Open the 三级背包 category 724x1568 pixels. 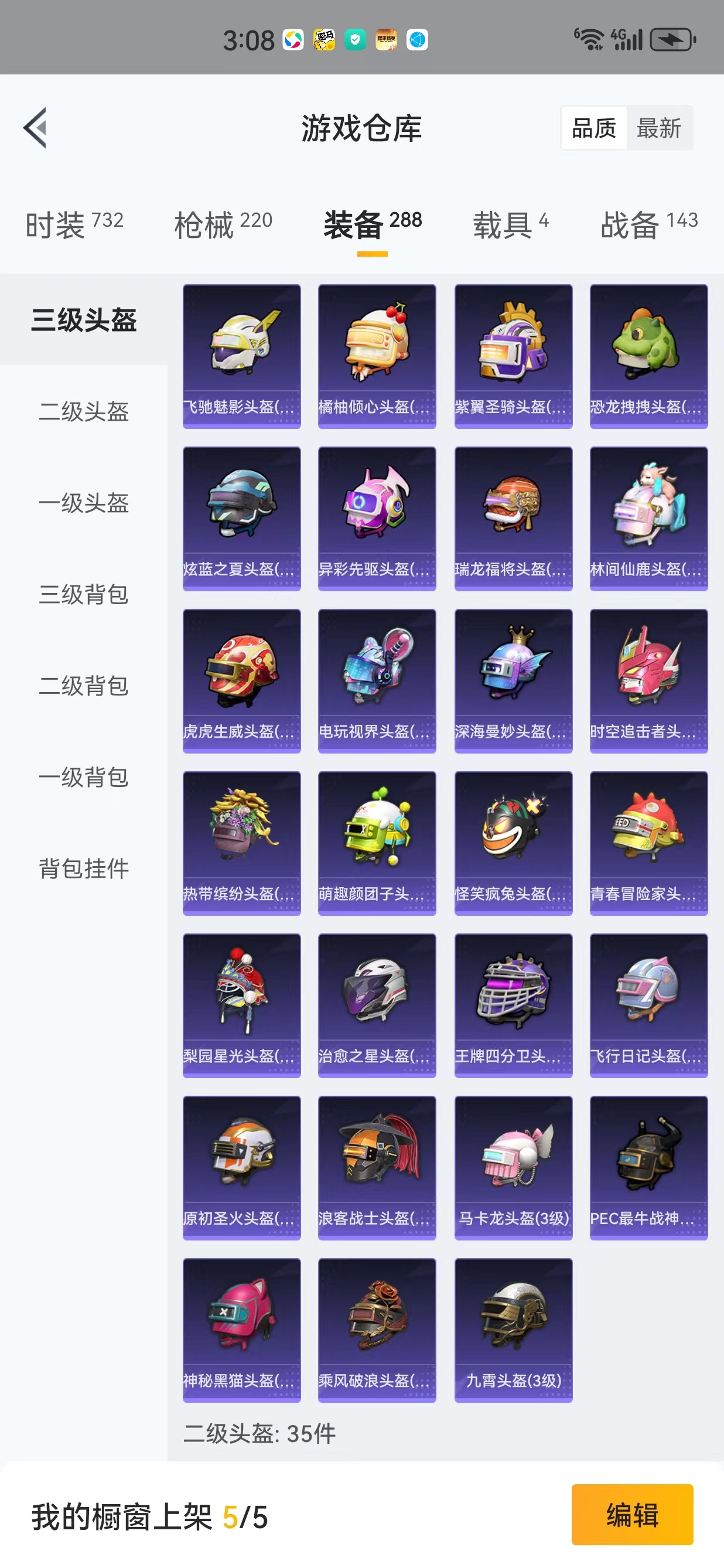(83, 594)
